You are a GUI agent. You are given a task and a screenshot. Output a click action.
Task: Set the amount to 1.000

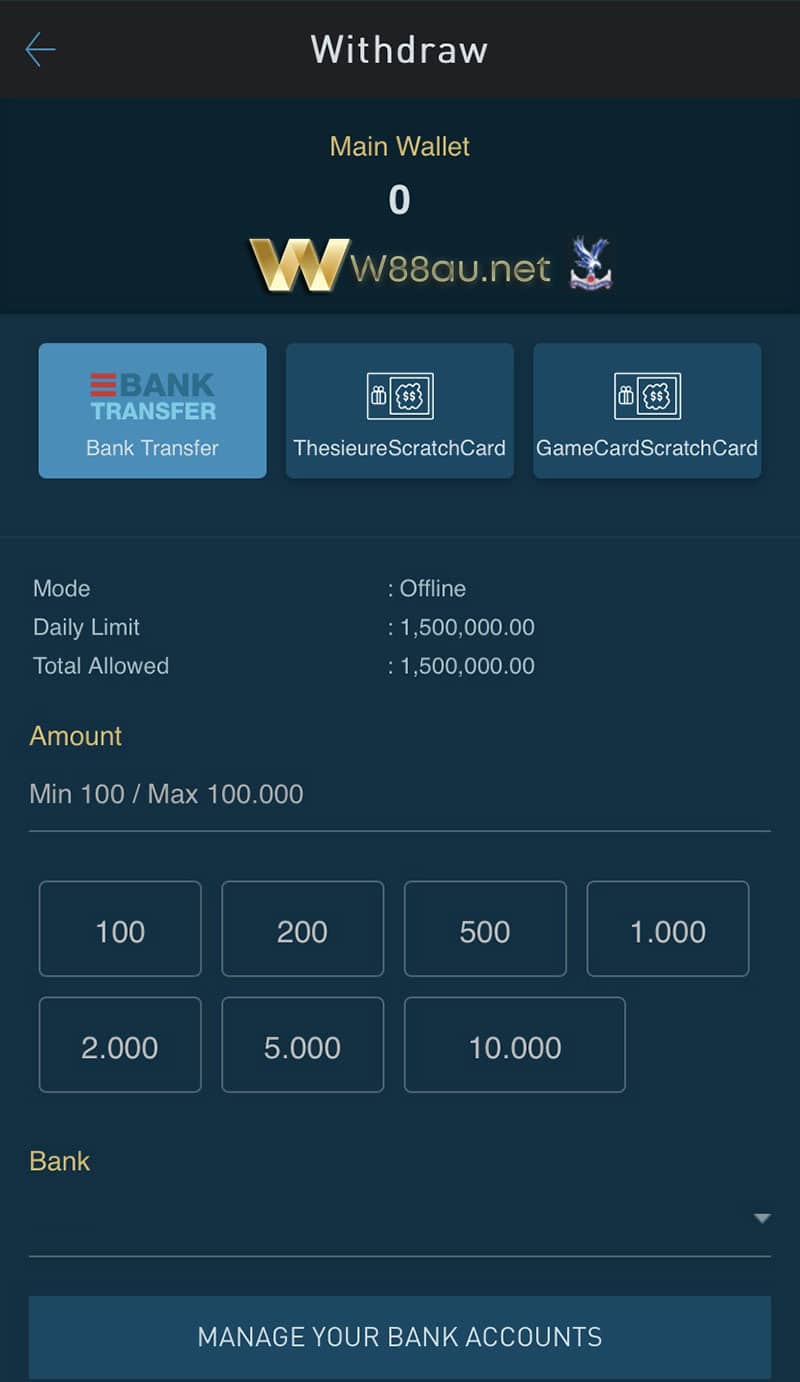point(668,929)
